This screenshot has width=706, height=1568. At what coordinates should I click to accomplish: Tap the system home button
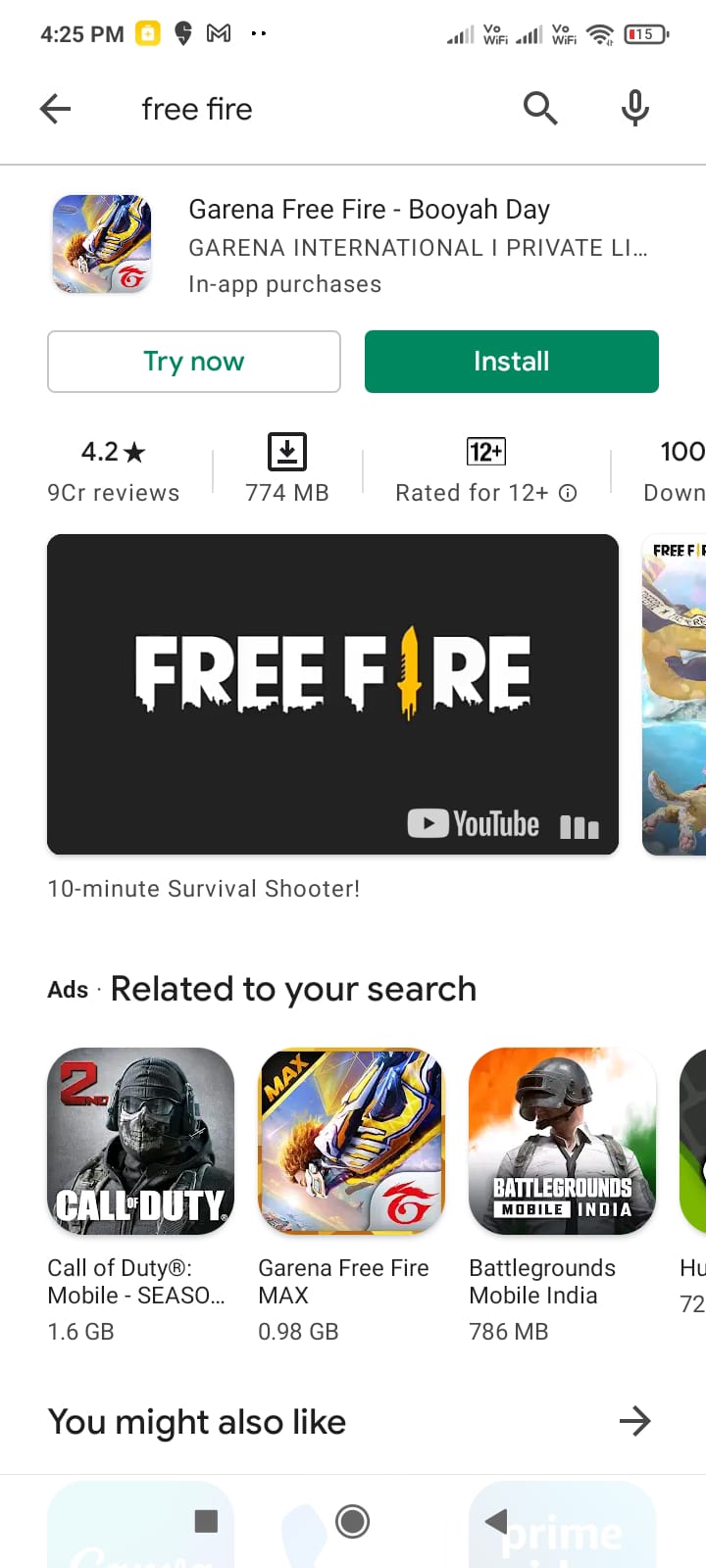click(352, 1521)
